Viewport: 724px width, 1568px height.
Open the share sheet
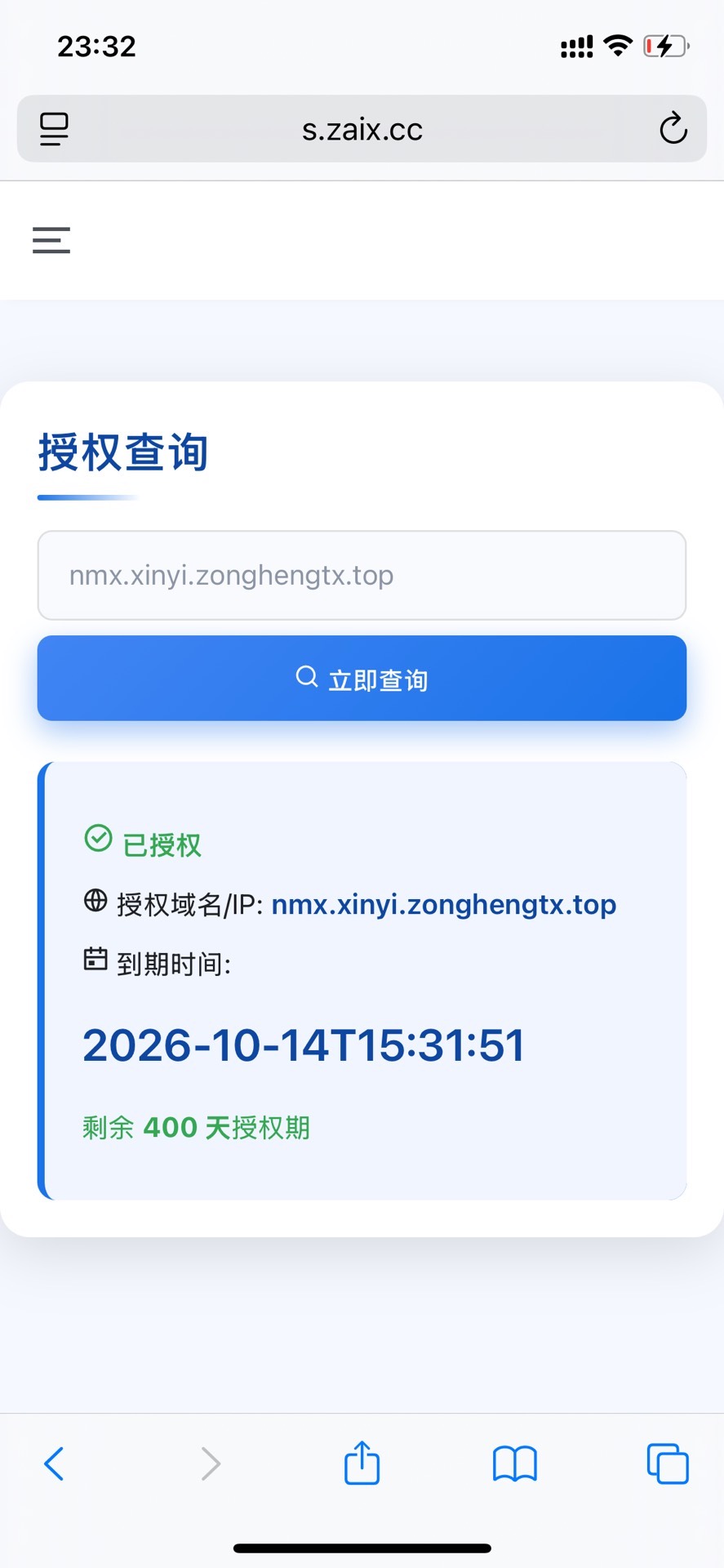coord(362,1463)
